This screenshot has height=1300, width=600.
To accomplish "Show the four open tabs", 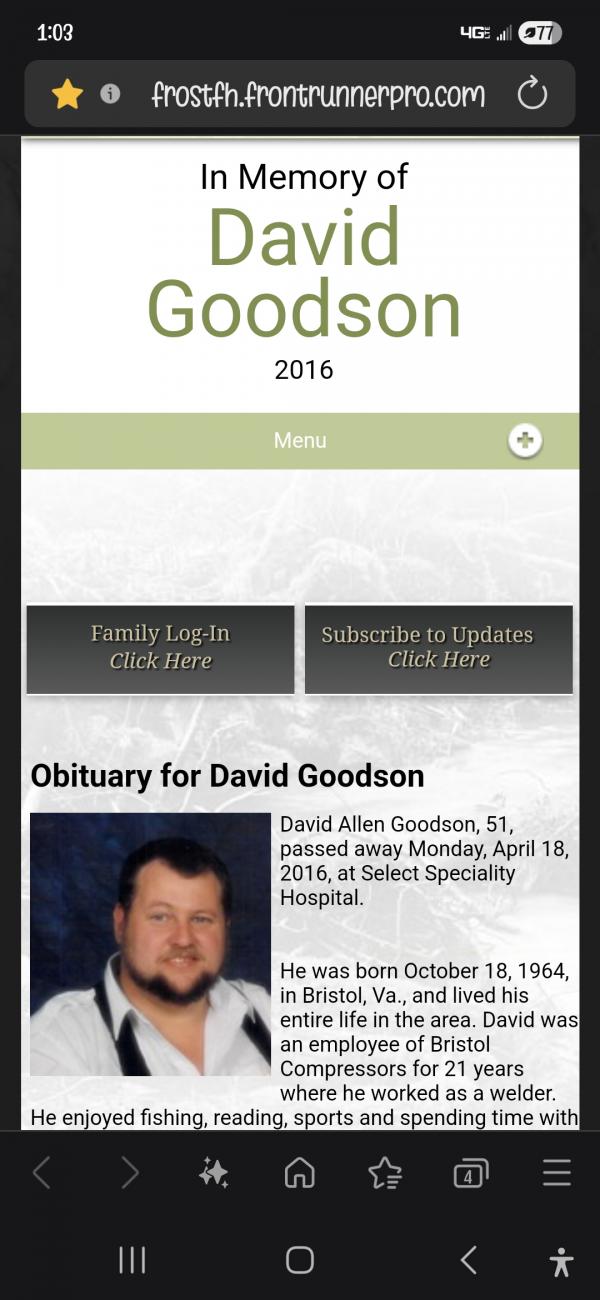I will point(470,1173).
